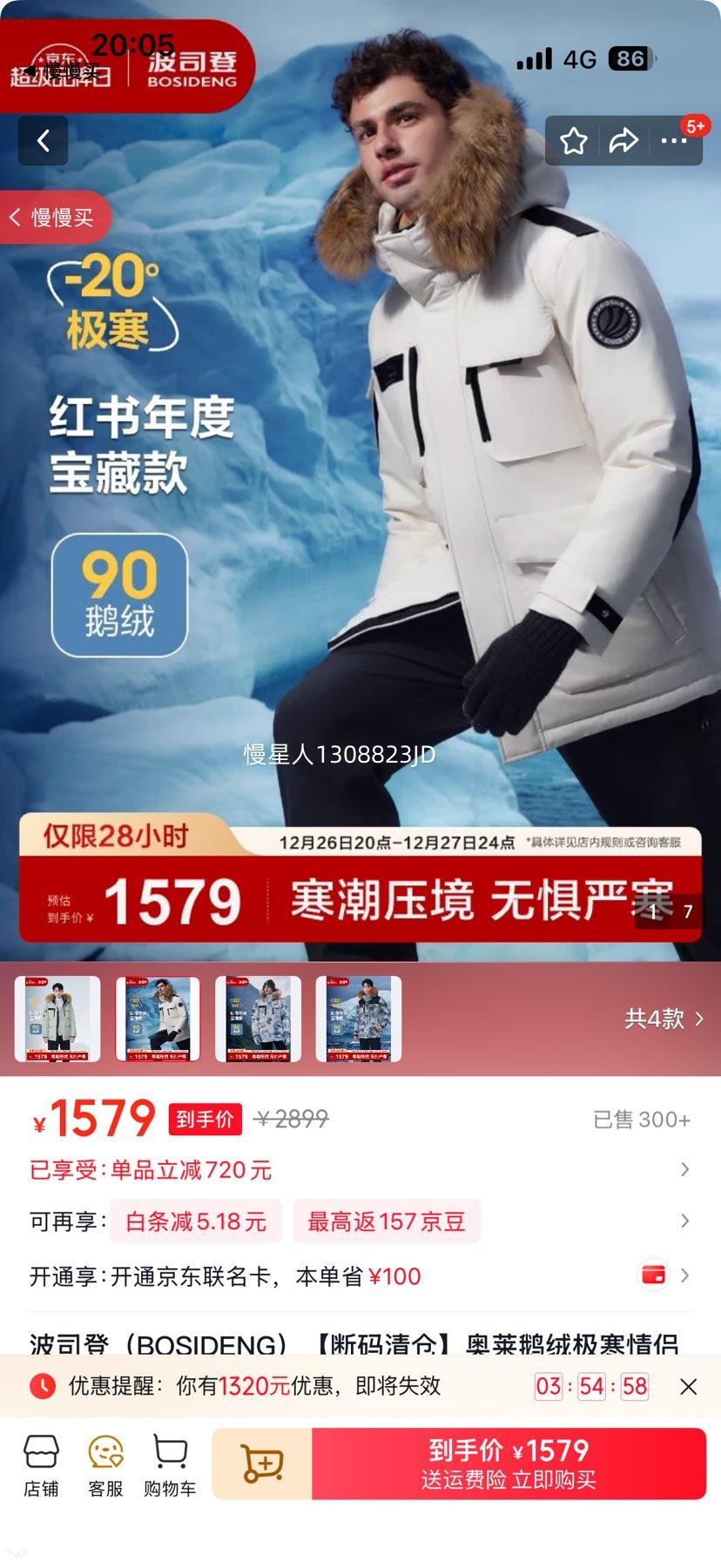
Task: Tap the gold add-to-cart icon
Action: pyautogui.click(x=260, y=1463)
